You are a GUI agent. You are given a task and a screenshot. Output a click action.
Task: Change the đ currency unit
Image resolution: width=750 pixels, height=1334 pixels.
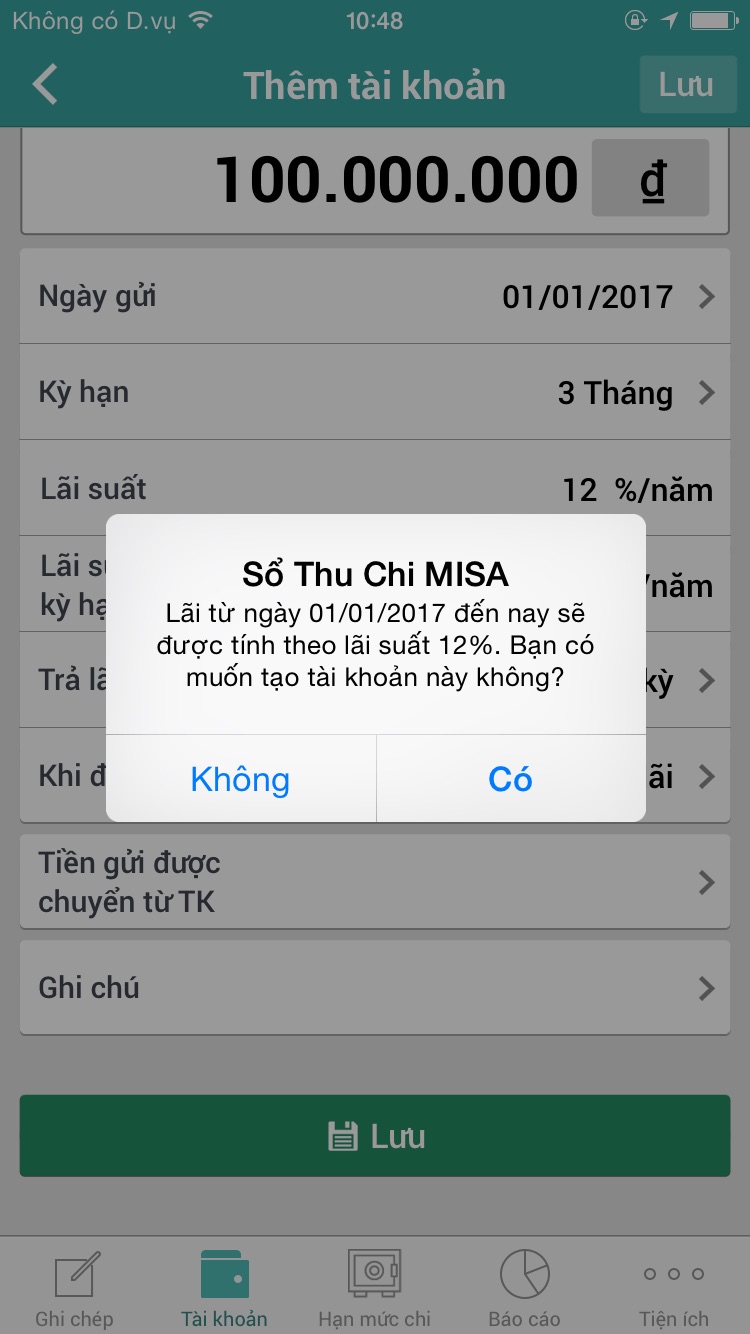coord(651,179)
